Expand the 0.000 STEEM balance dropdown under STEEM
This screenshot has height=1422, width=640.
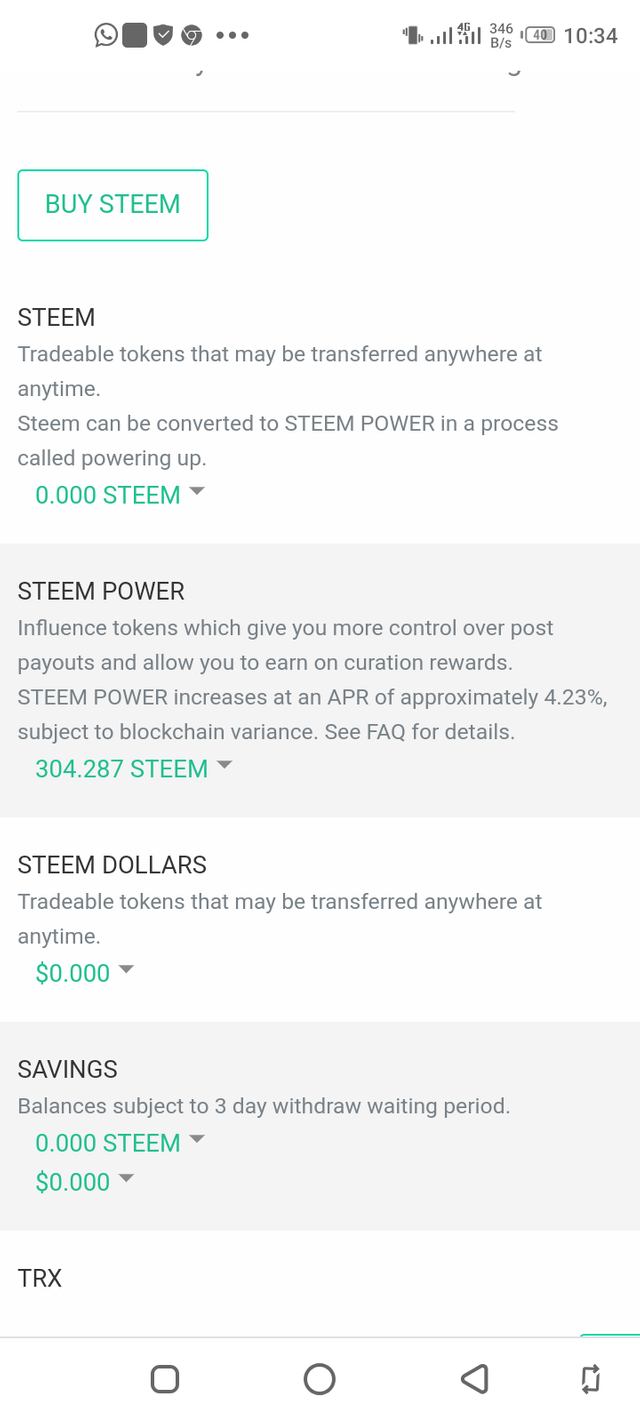[x=119, y=495]
